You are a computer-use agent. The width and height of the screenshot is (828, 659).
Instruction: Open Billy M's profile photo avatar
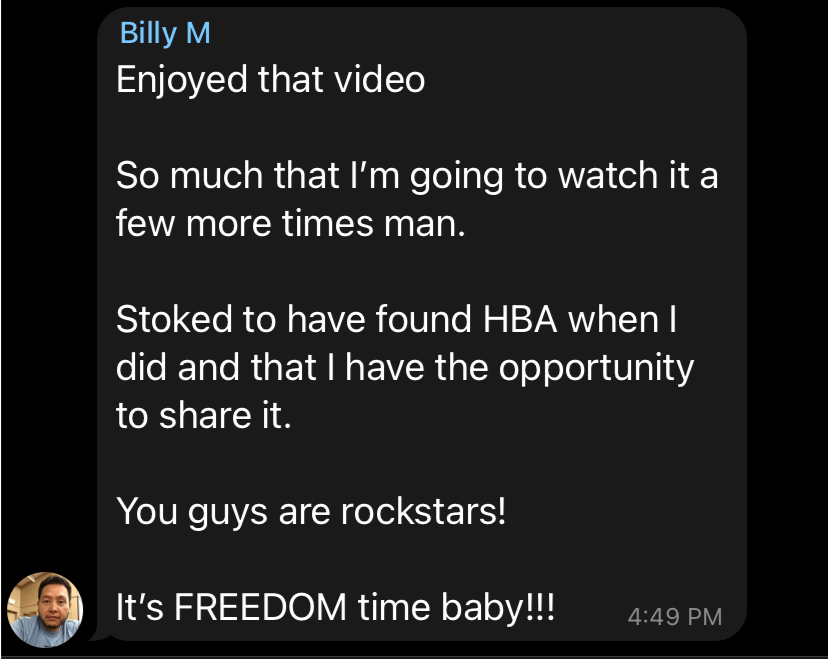pyautogui.click(x=45, y=608)
